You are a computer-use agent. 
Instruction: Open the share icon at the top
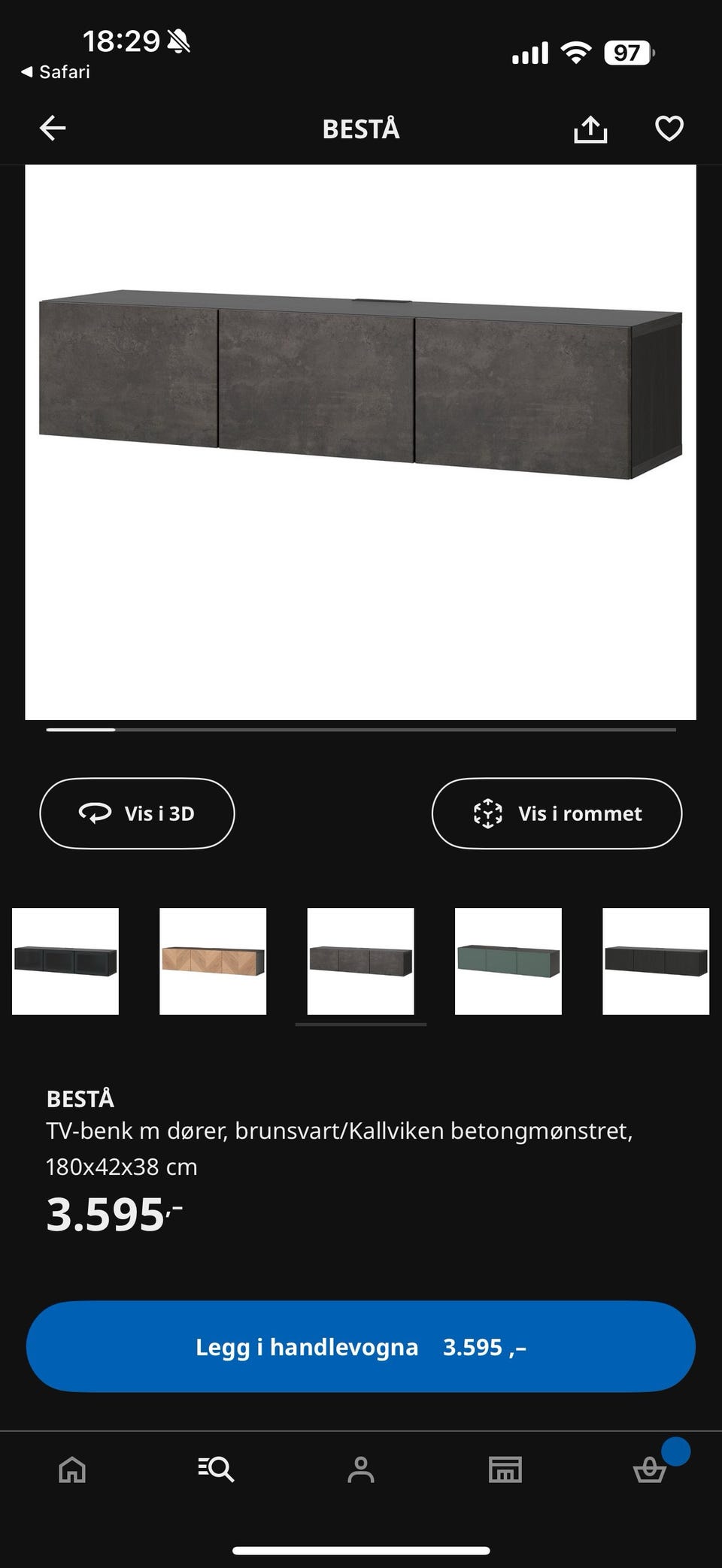(591, 128)
